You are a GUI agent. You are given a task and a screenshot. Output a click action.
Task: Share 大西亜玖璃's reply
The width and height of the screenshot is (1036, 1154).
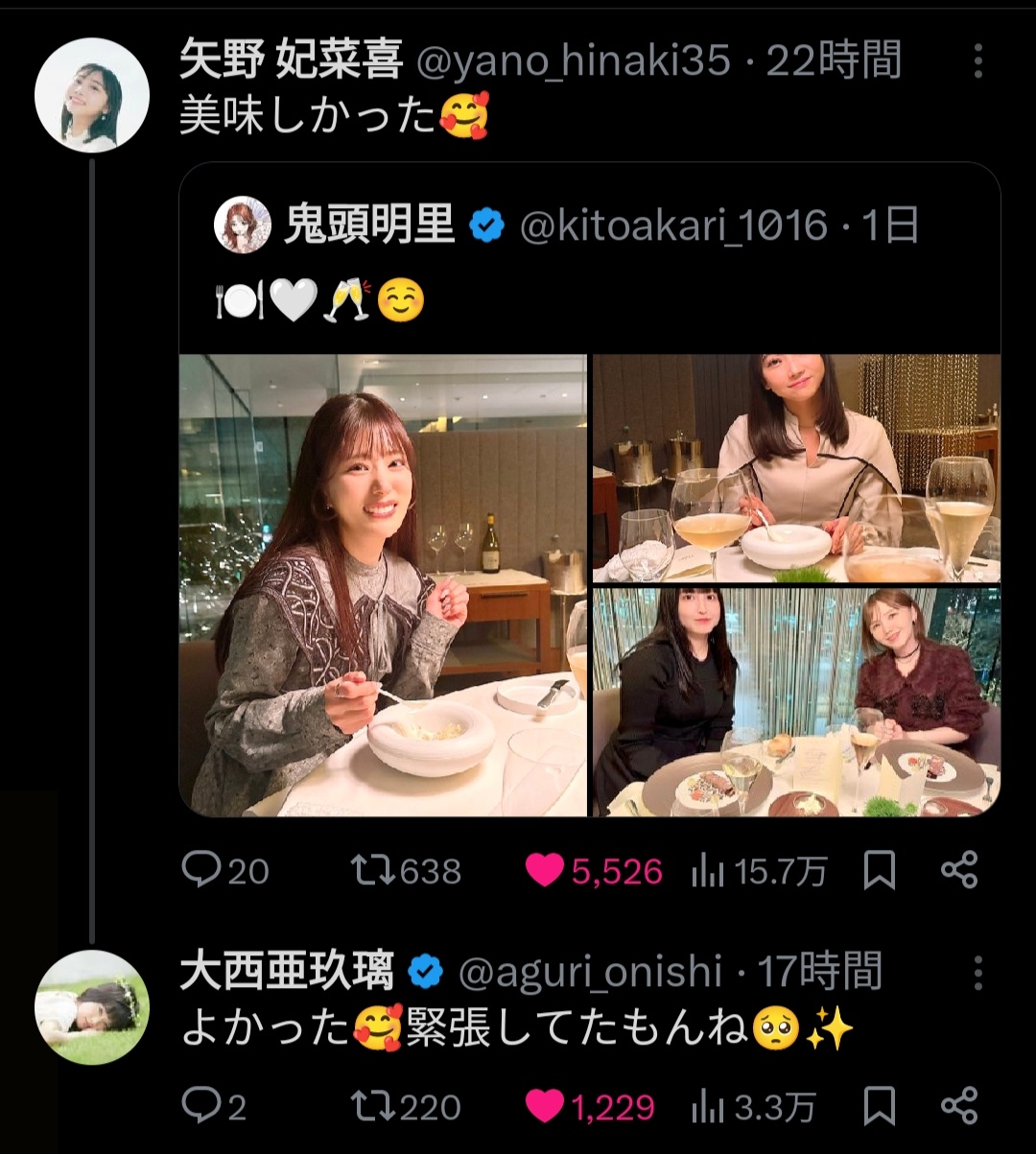click(958, 1107)
